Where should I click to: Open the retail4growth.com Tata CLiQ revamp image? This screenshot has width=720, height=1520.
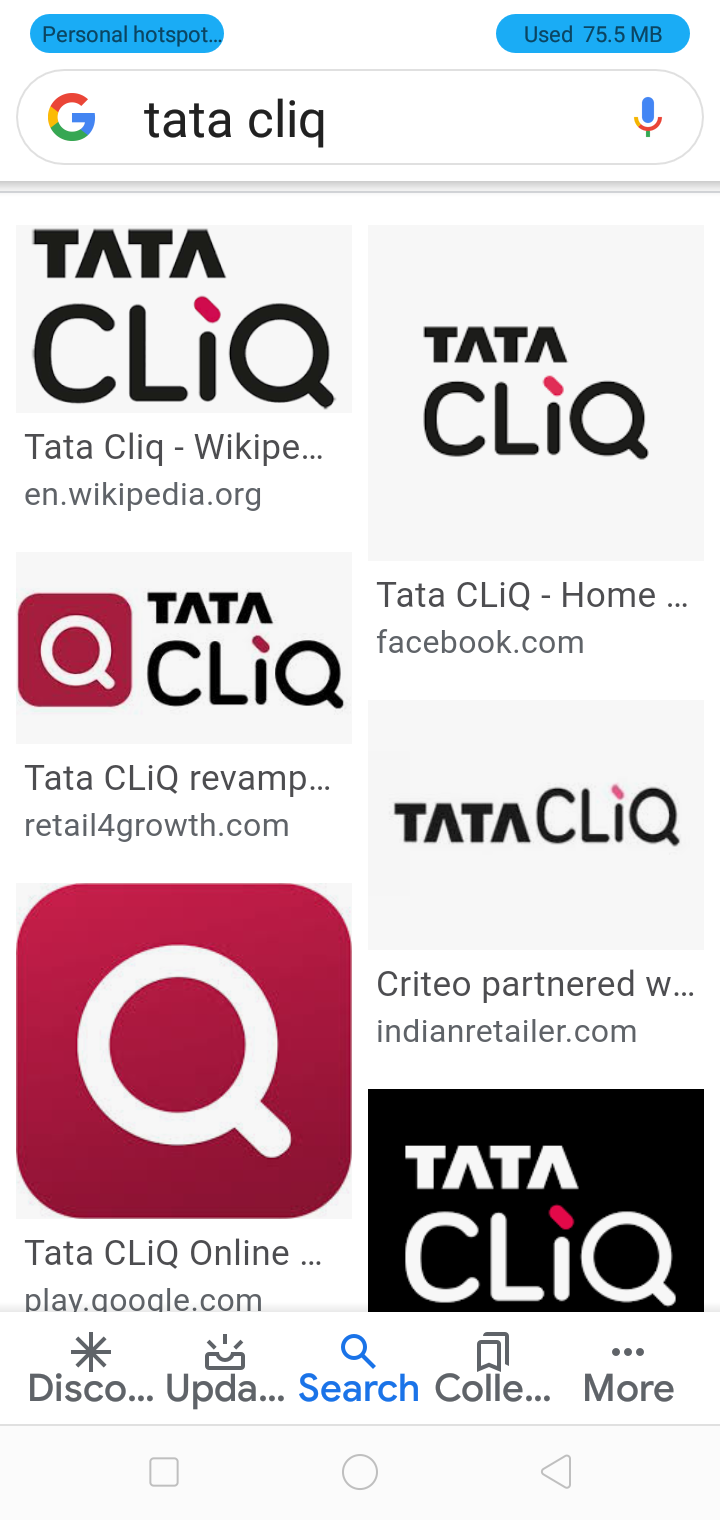pos(184,648)
